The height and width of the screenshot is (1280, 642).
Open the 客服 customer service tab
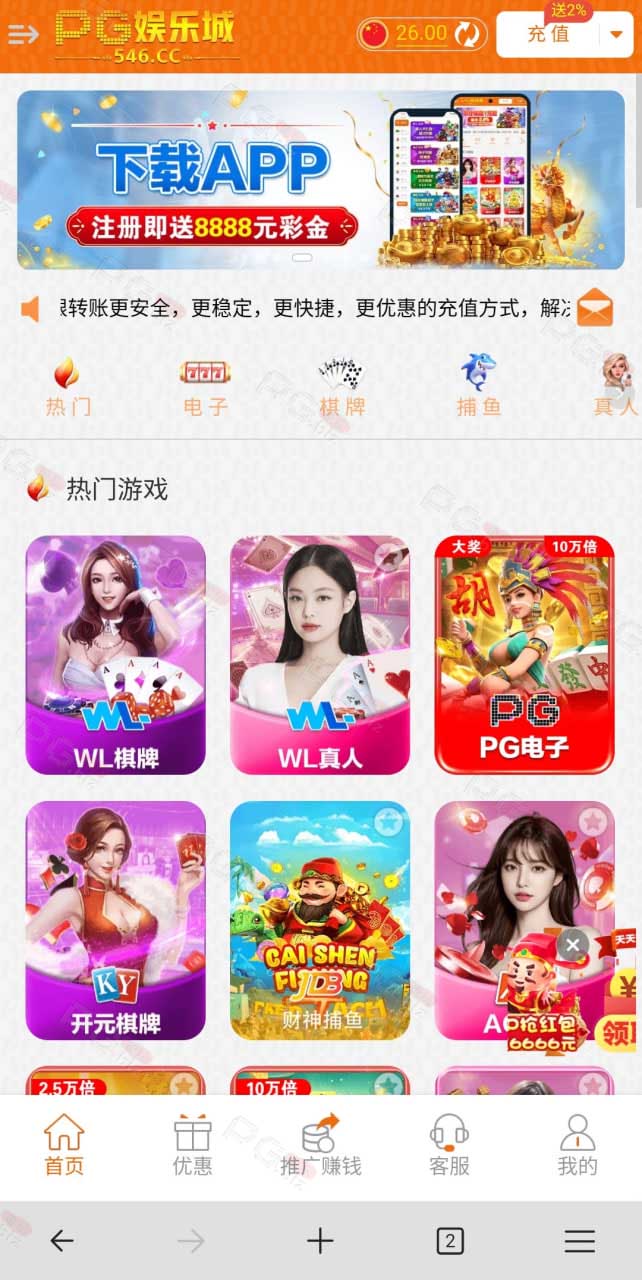pyautogui.click(x=449, y=1146)
